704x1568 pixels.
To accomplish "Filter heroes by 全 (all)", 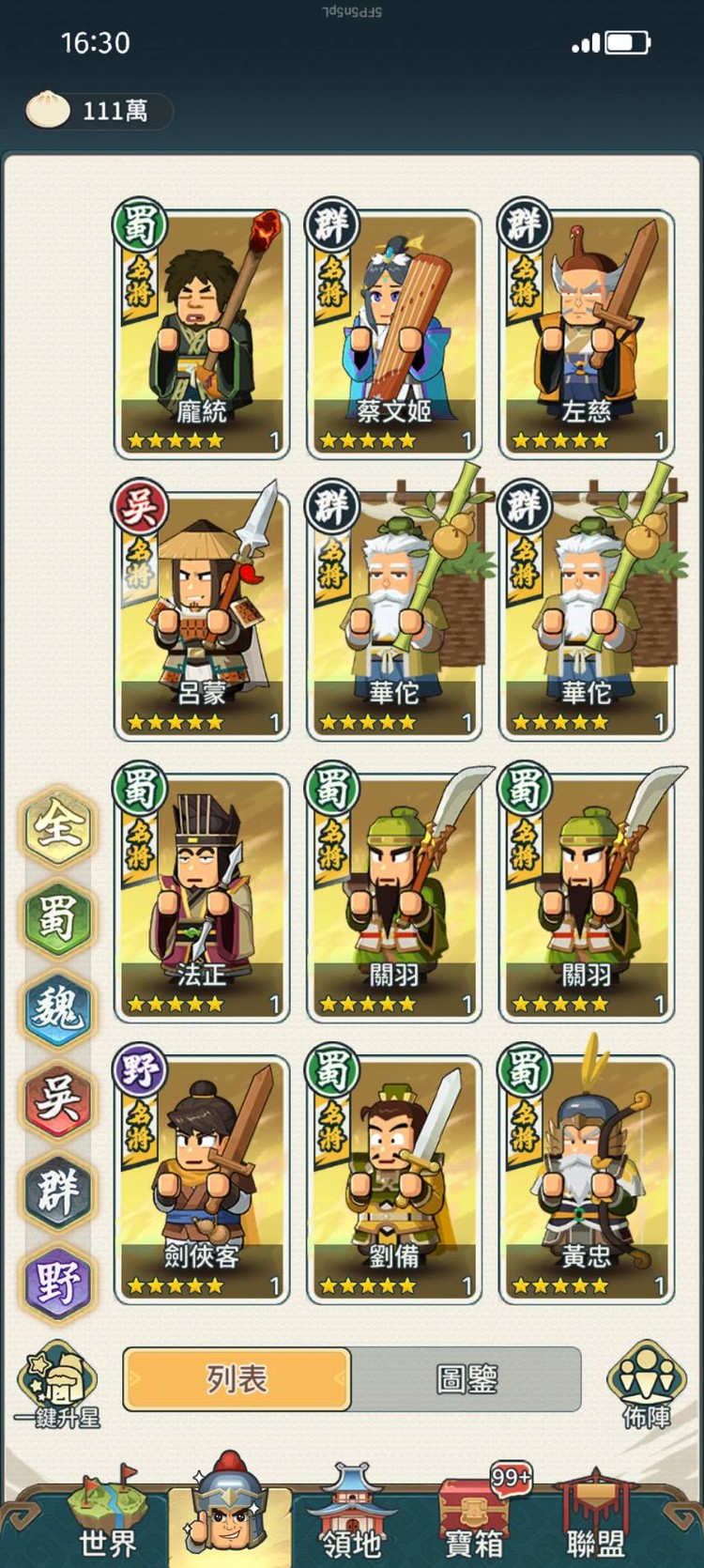I will (x=58, y=826).
